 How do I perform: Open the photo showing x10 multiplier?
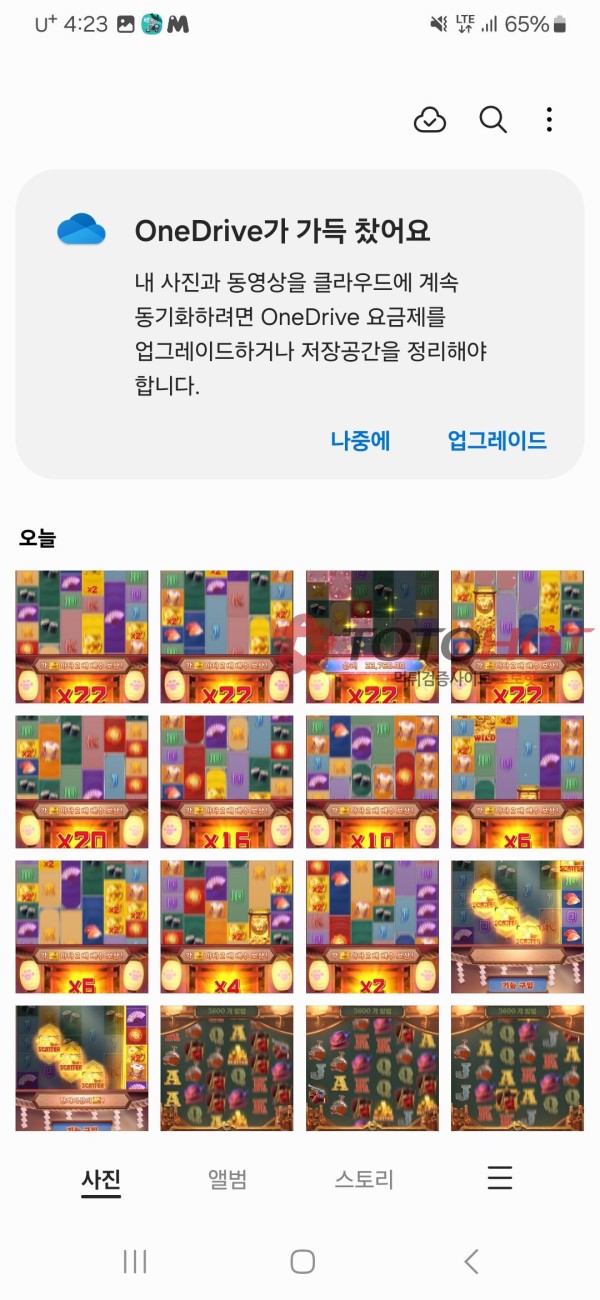pyautogui.click(x=372, y=781)
